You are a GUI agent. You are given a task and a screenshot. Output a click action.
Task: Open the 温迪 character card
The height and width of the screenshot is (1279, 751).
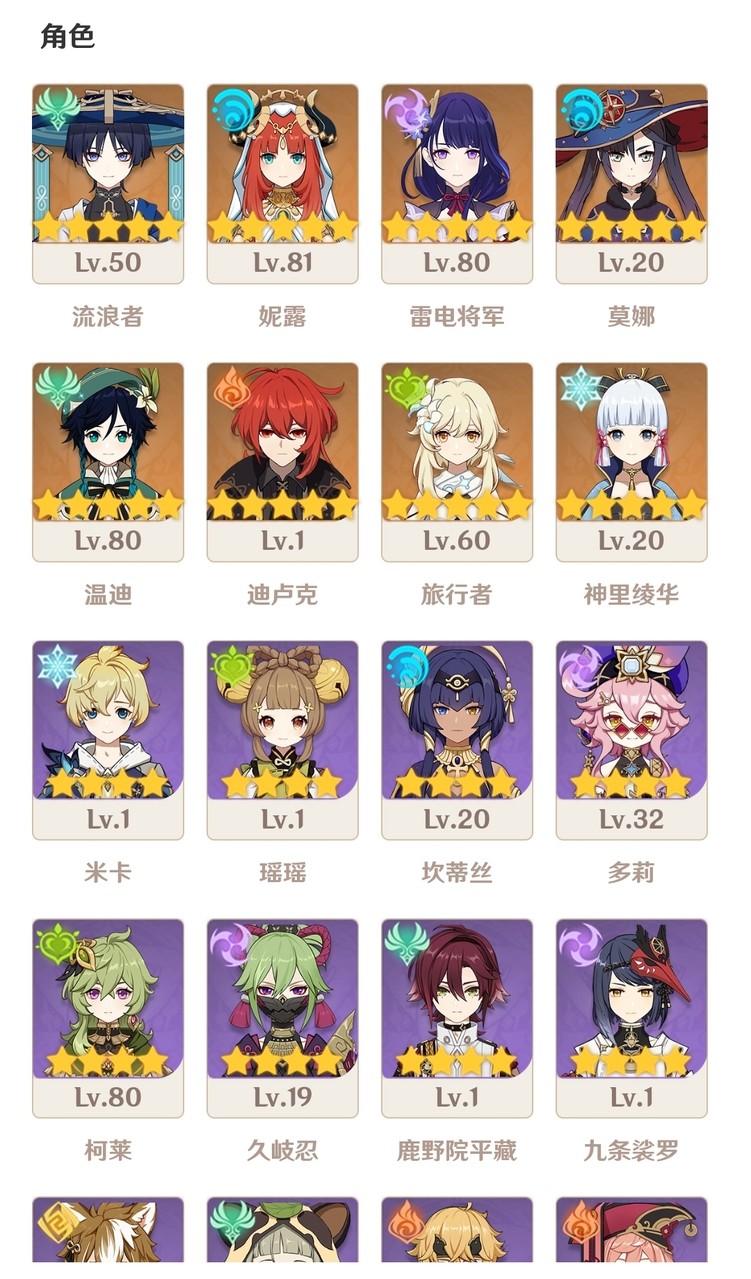click(108, 461)
